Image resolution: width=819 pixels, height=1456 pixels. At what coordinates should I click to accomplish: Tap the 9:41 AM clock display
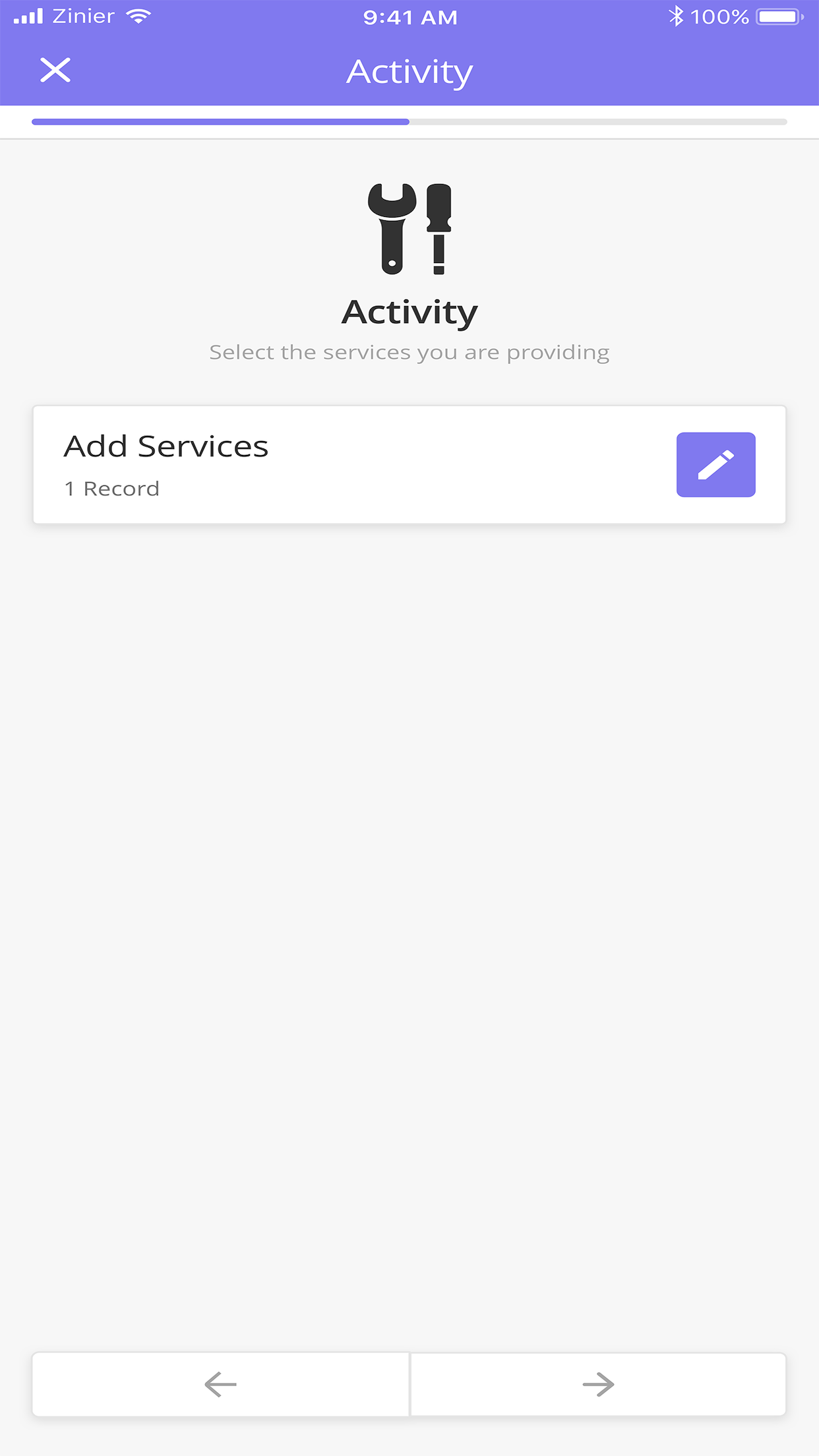[x=409, y=16]
